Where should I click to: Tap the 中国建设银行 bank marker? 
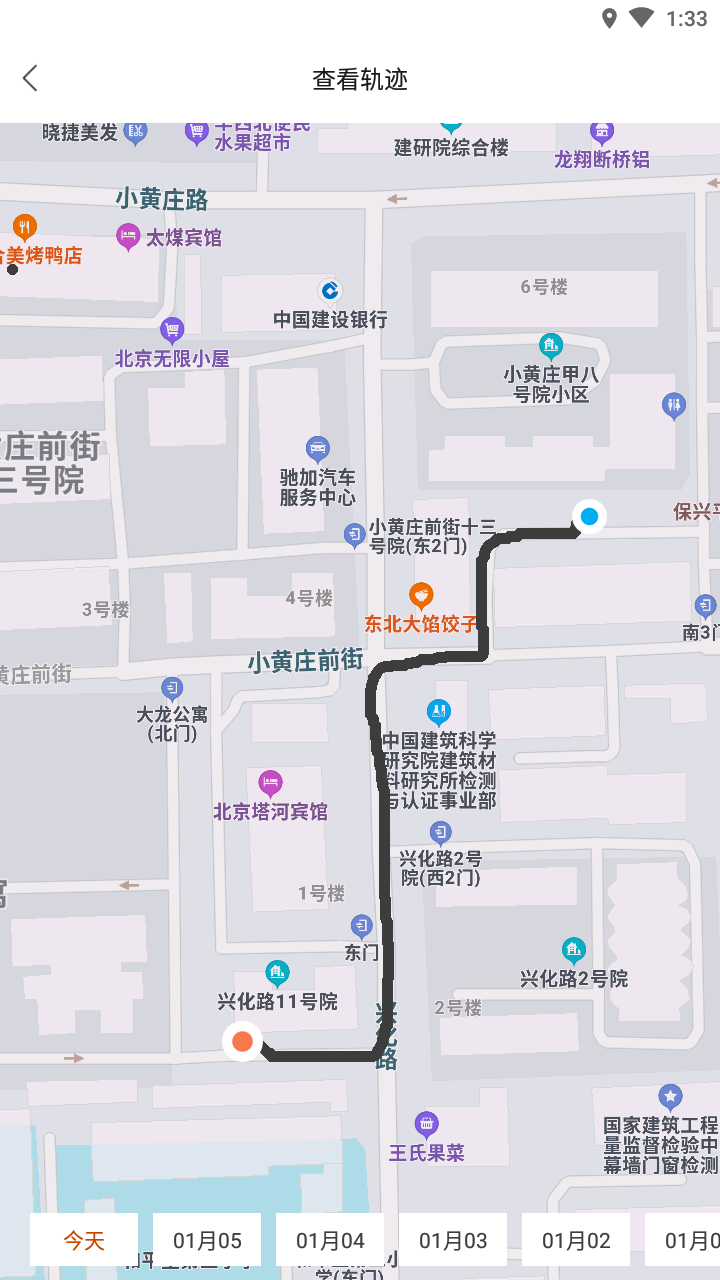(x=330, y=290)
